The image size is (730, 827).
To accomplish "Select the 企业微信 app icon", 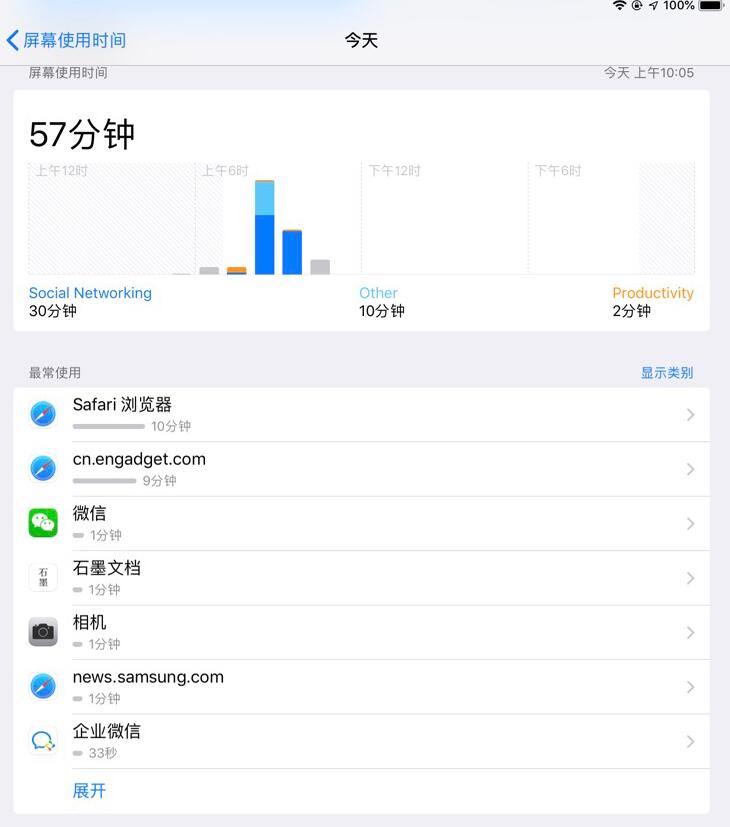I will [x=42, y=740].
